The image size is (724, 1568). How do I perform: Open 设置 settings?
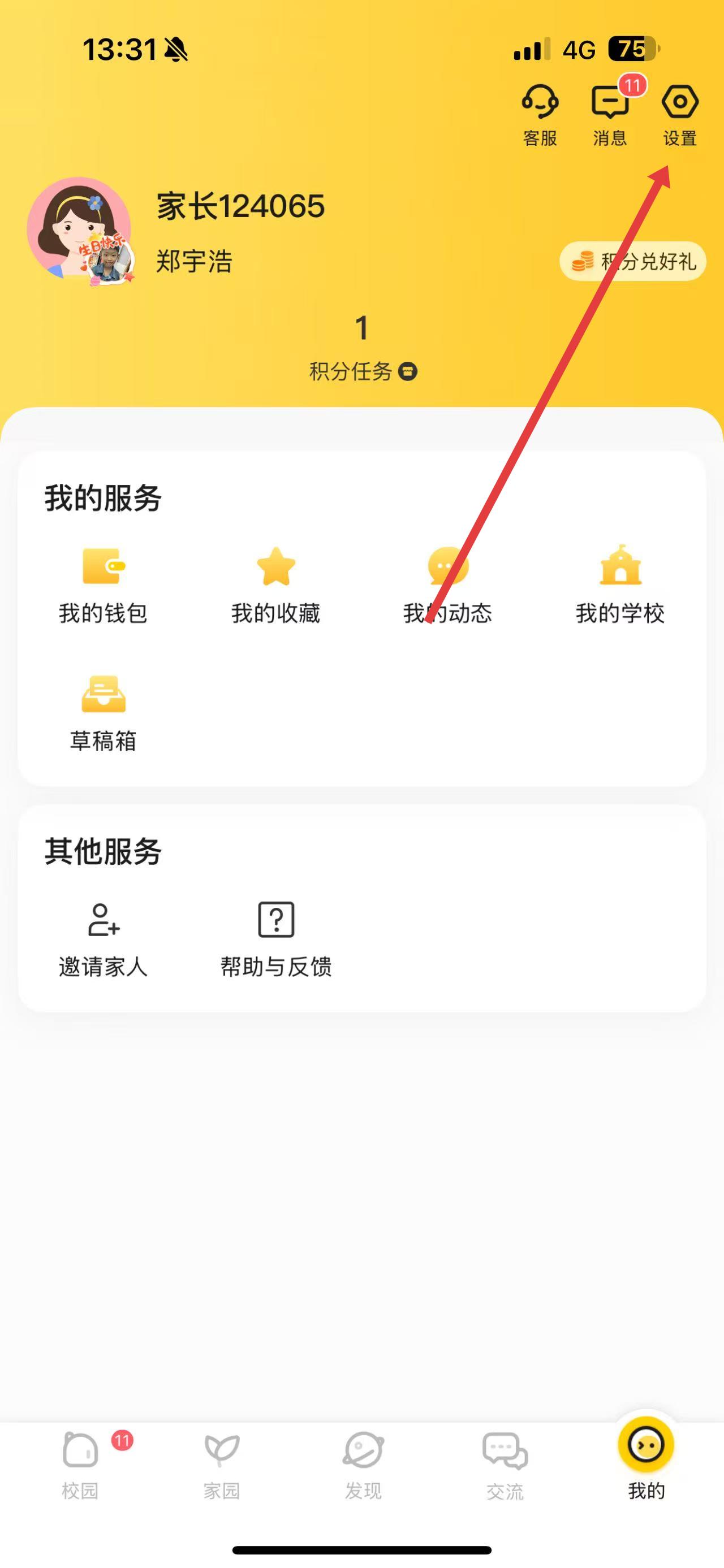click(x=679, y=114)
